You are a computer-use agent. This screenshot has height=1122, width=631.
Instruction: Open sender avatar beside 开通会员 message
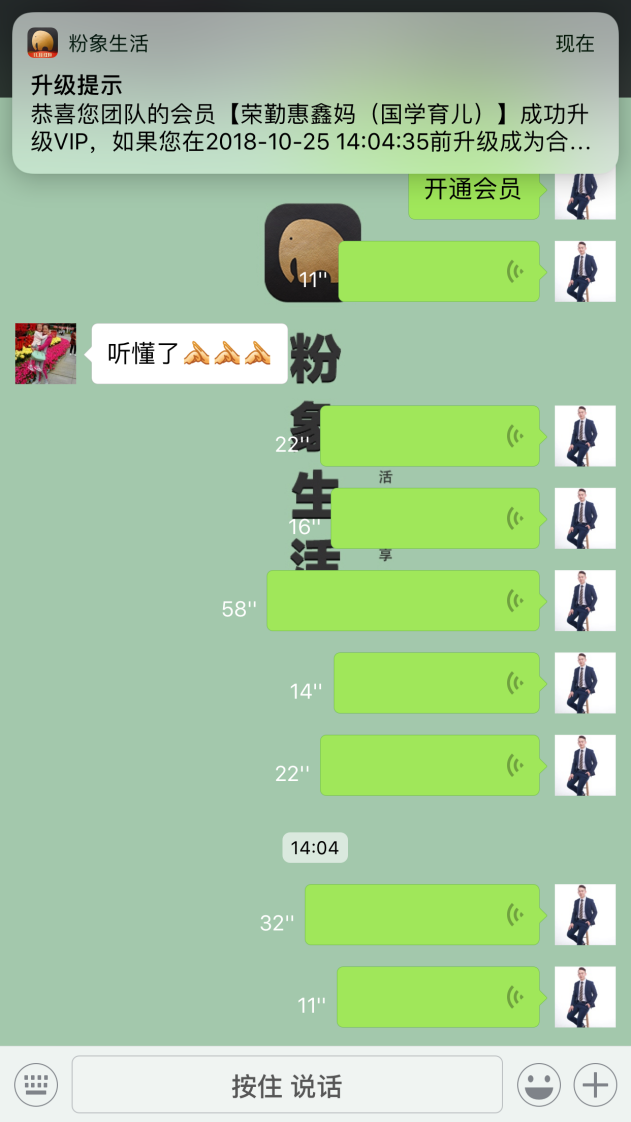tap(585, 192)
